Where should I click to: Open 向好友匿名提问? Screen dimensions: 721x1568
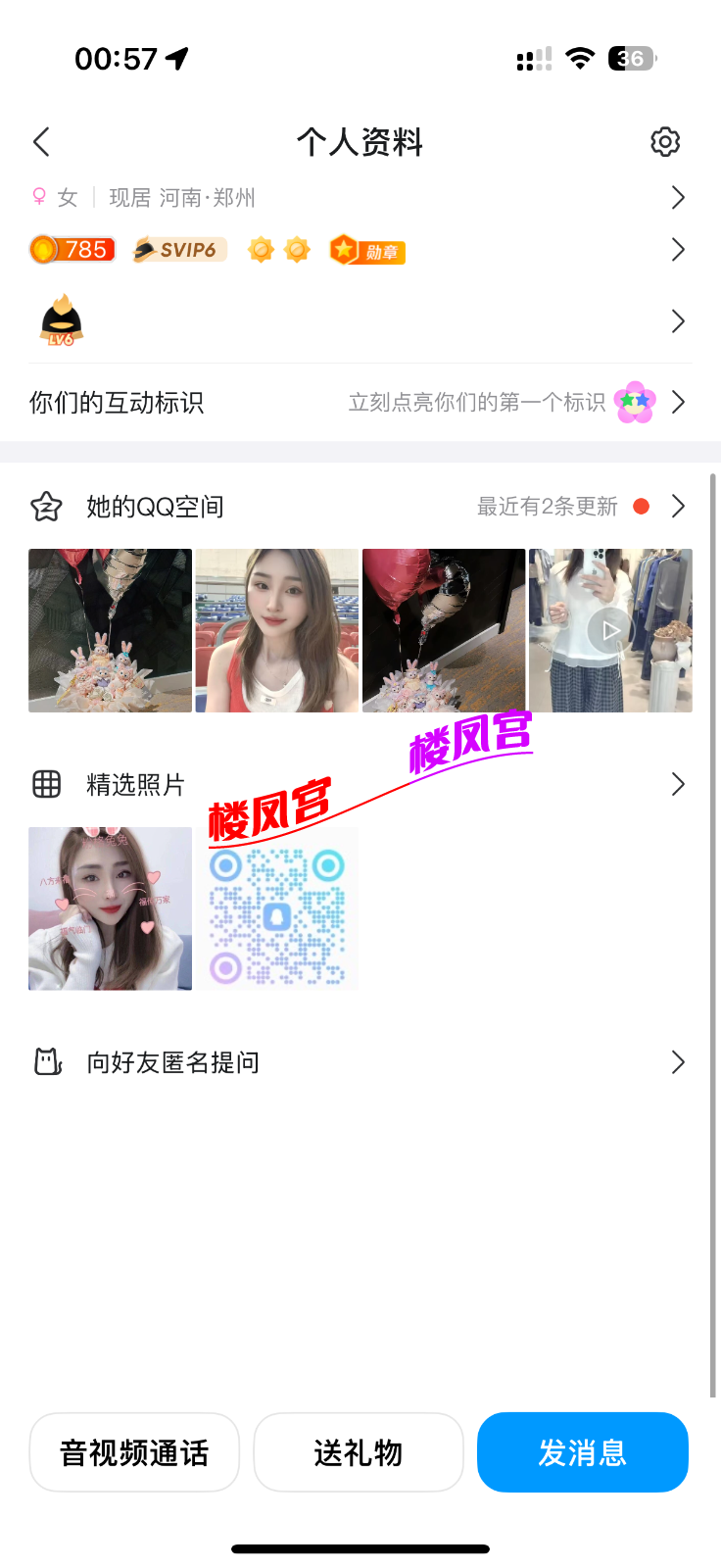[x=359, y=1062]
